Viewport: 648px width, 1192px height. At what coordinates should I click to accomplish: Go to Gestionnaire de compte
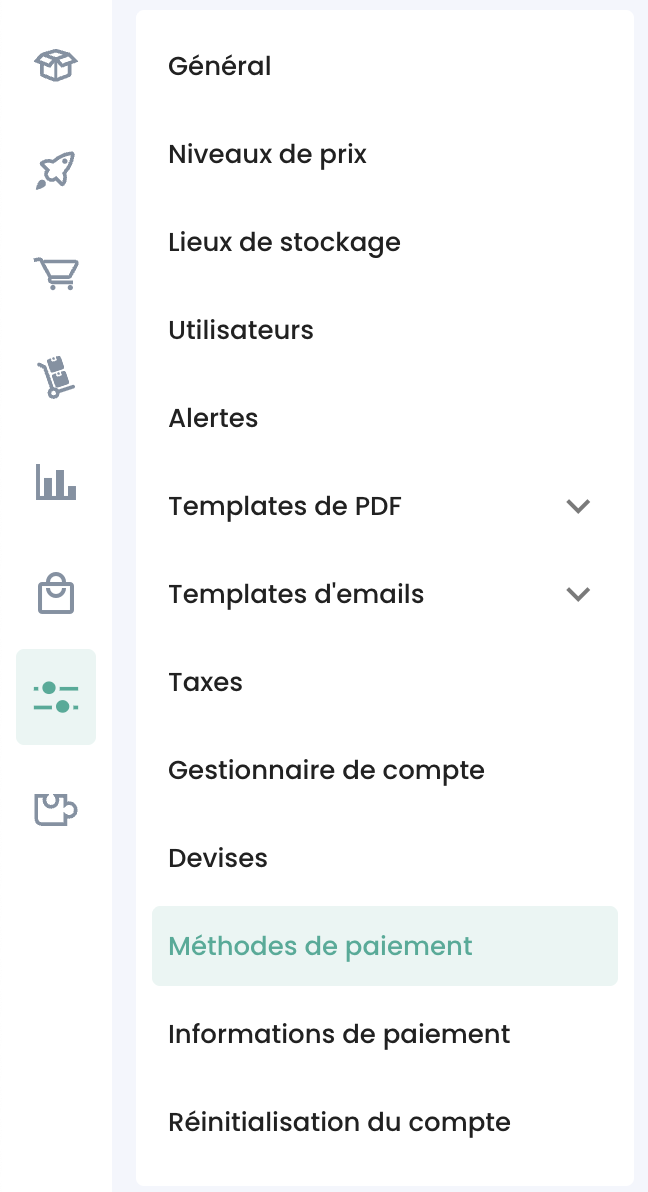[326, 770]
